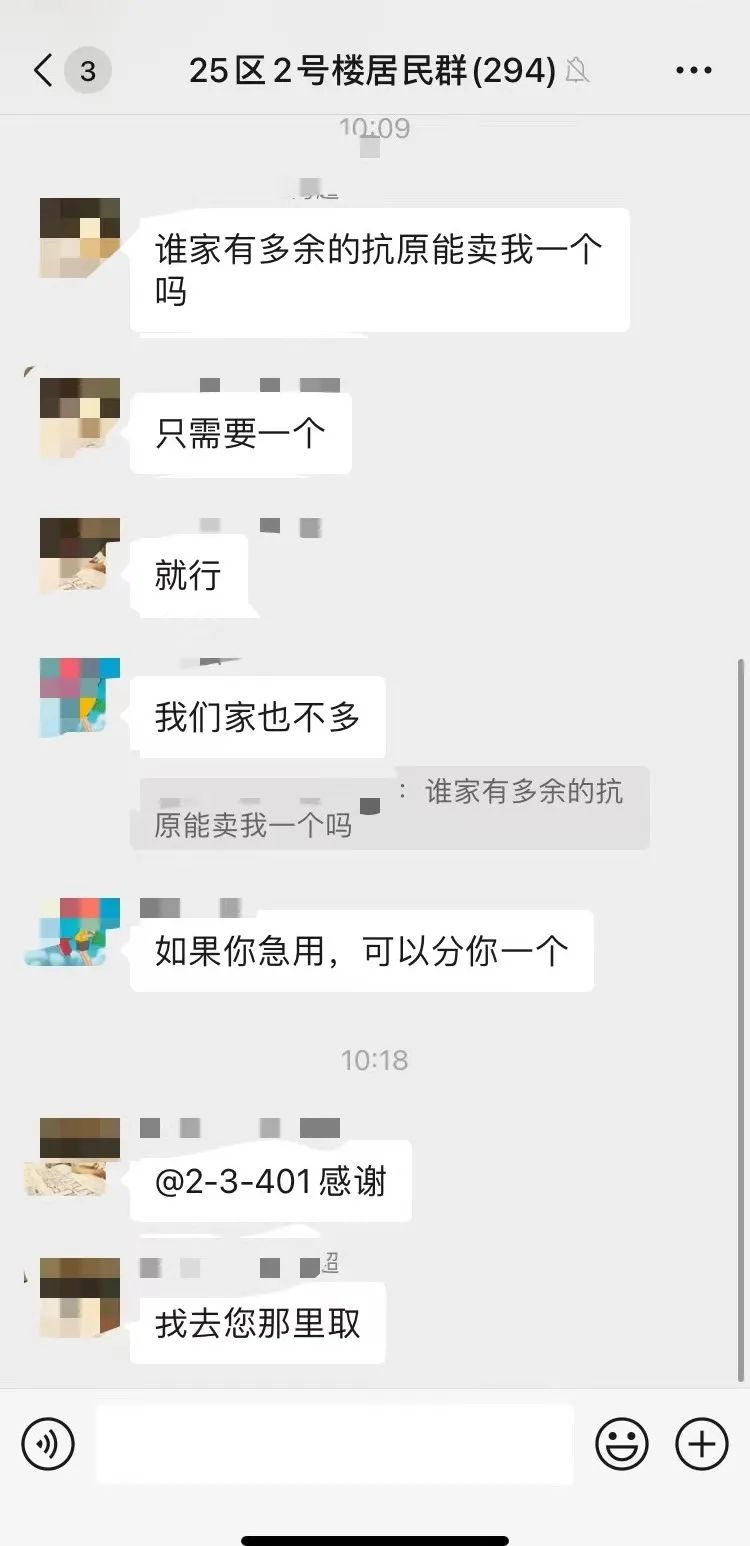
Task: Open the group chat overflow menu
Action: click(693, 71)
